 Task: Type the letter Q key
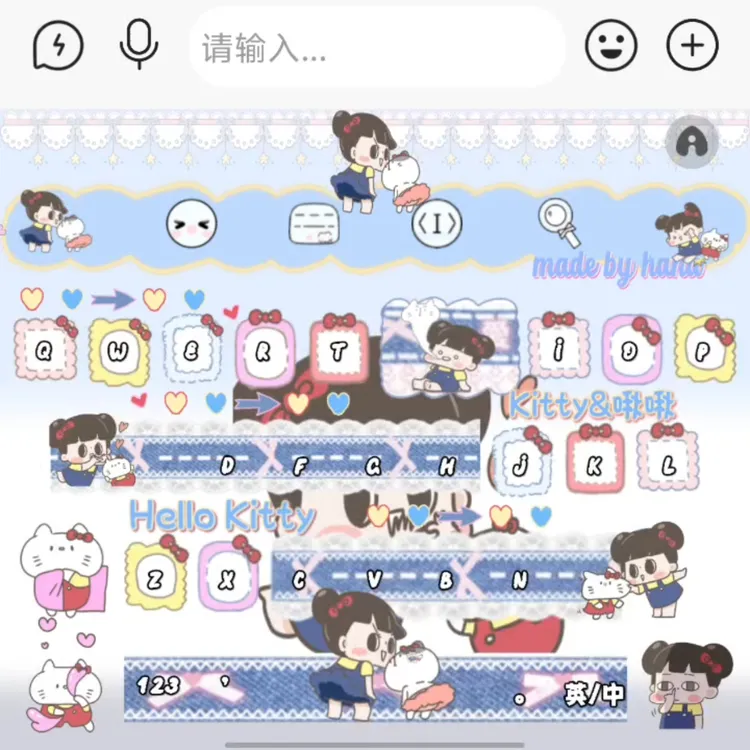pos(45,351)
